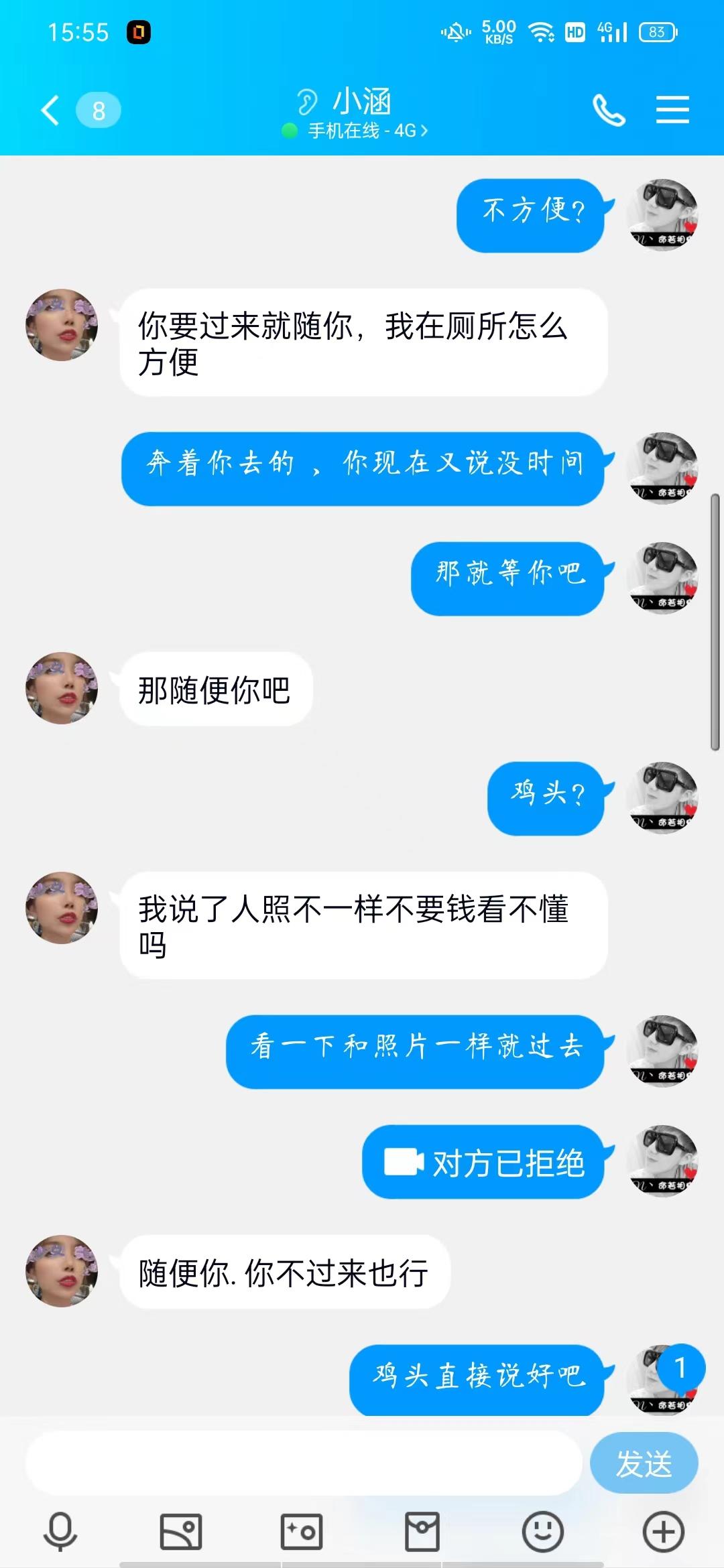724x1568 pixels.
Task: Start a voice call with 小涵
Action: tap(609, 111)
